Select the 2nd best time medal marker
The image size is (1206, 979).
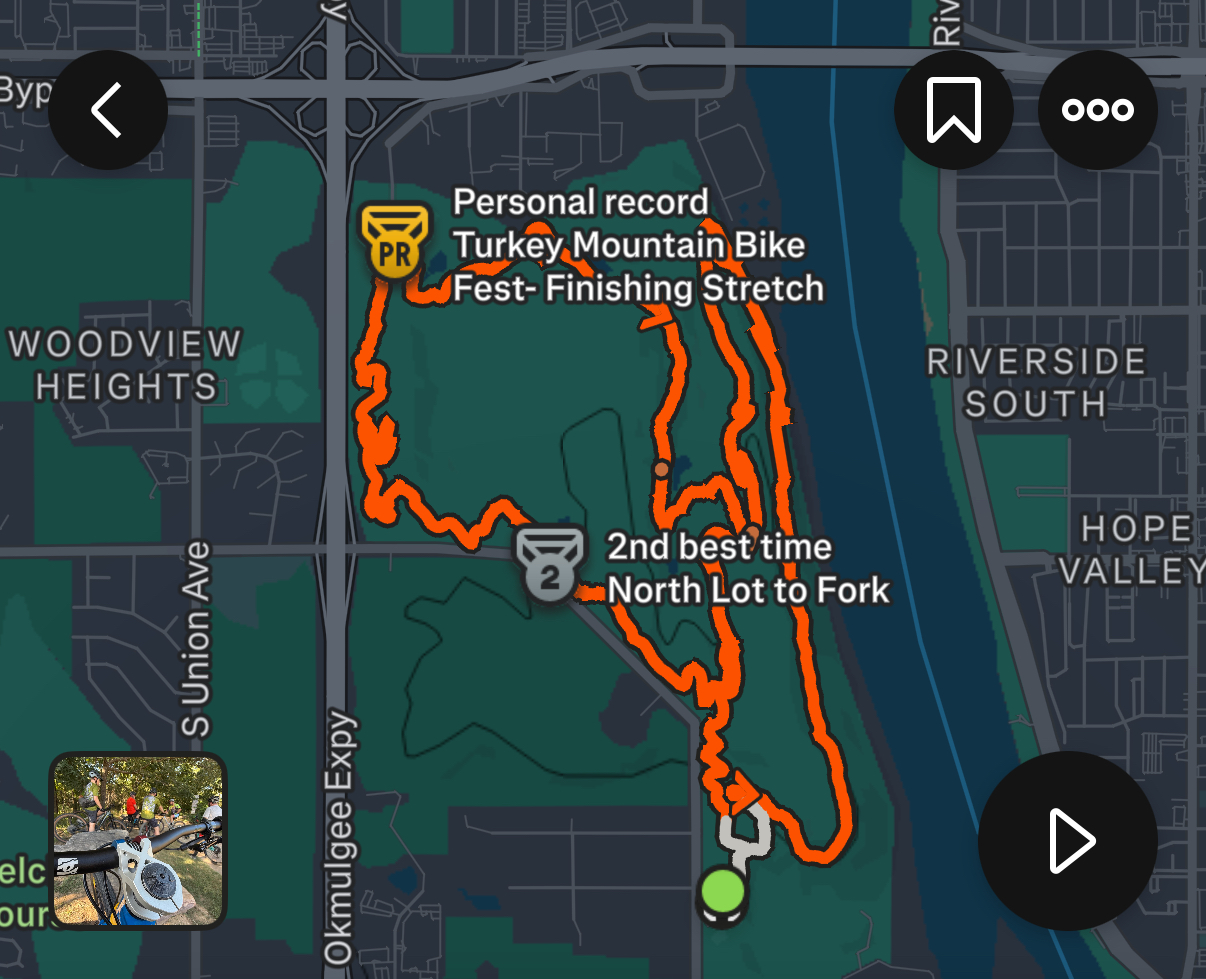[x=549, y=564]
